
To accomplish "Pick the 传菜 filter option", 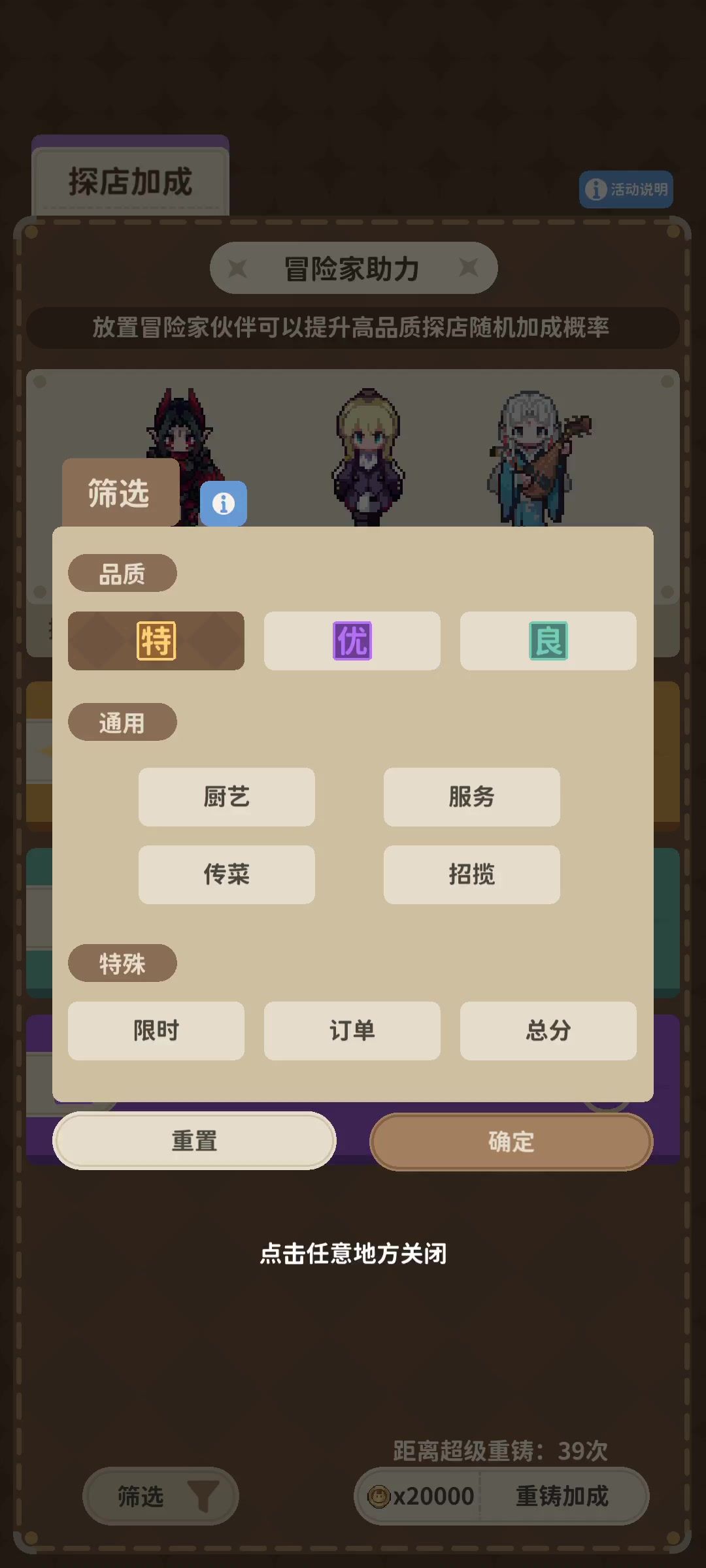I will 227,875.
